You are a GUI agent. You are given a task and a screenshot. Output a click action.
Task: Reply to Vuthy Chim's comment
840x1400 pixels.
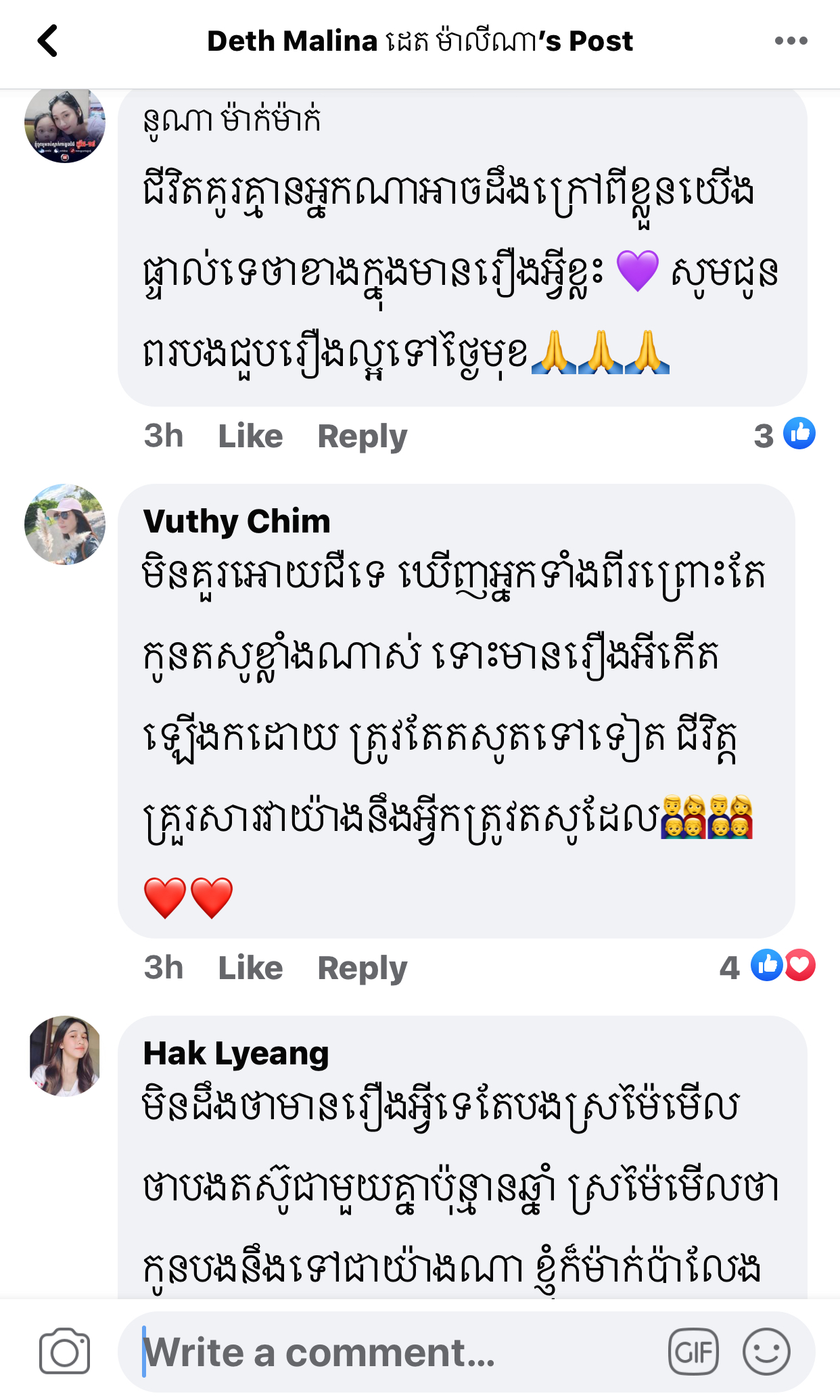[362, 968]
